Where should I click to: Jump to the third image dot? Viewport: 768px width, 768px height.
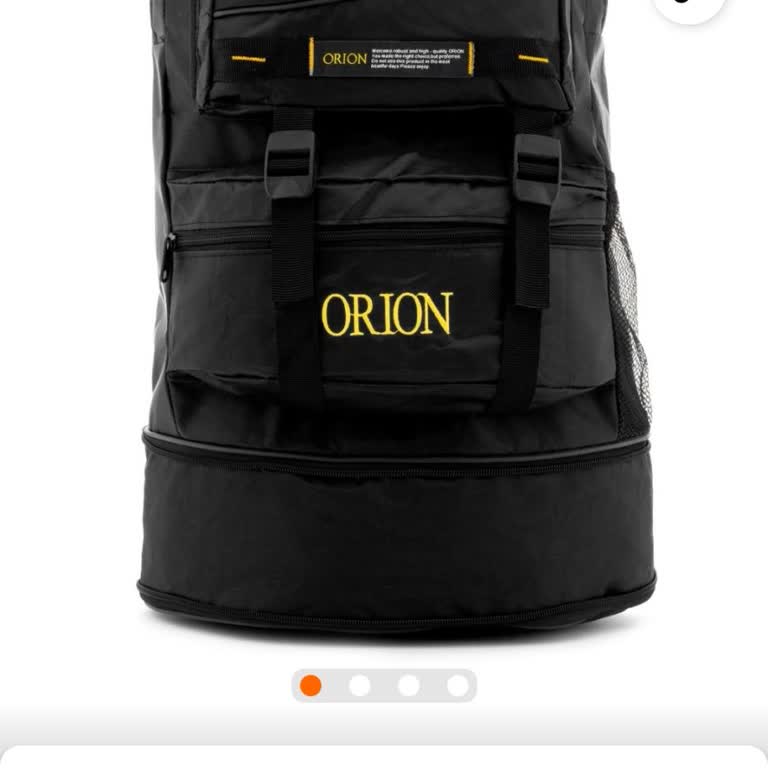click(x=409, y=685)
